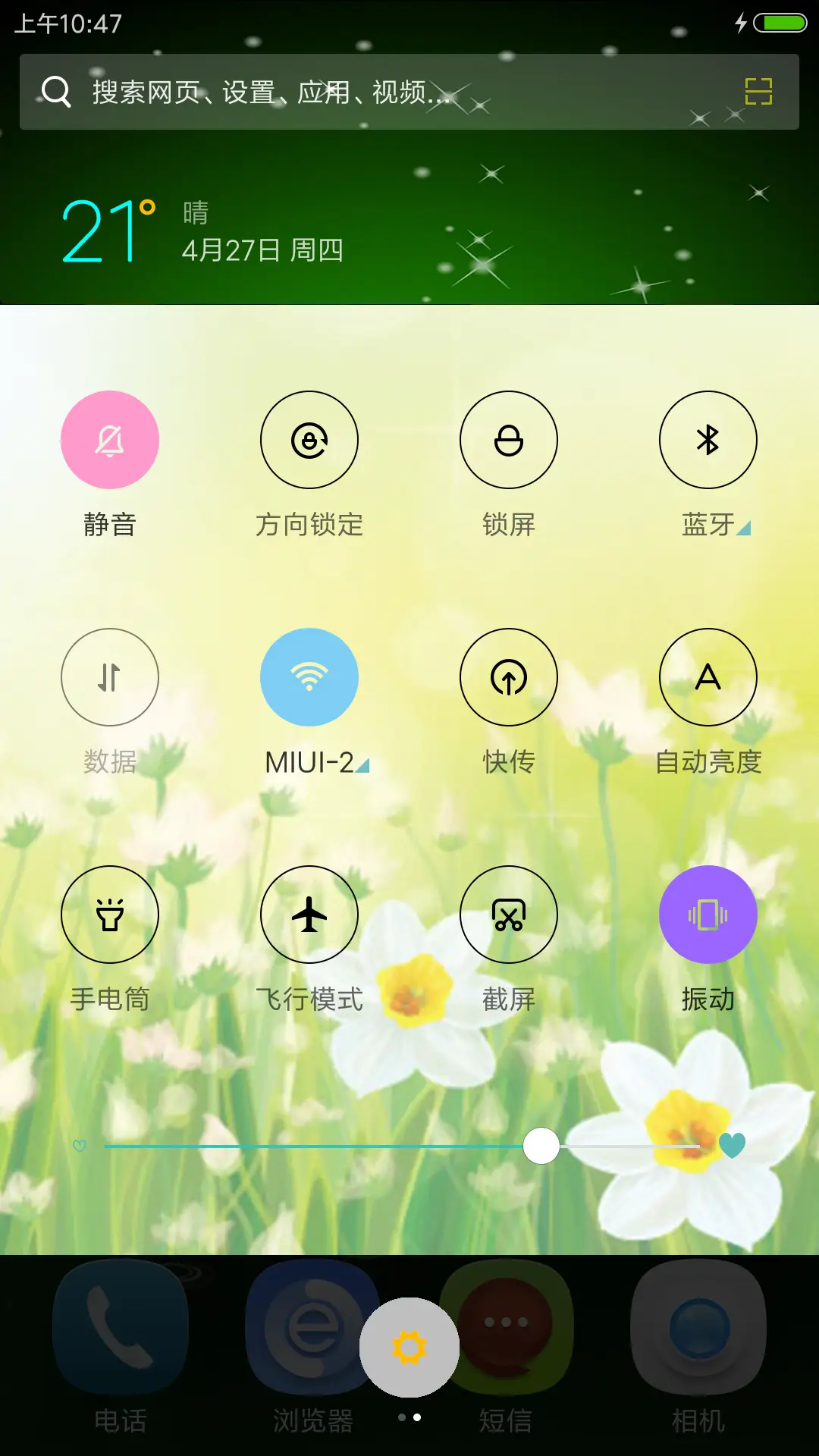Toggle 自动亮度 auto brightness
Viewport: 819px width, 1456px height.
tap(708, 677)
